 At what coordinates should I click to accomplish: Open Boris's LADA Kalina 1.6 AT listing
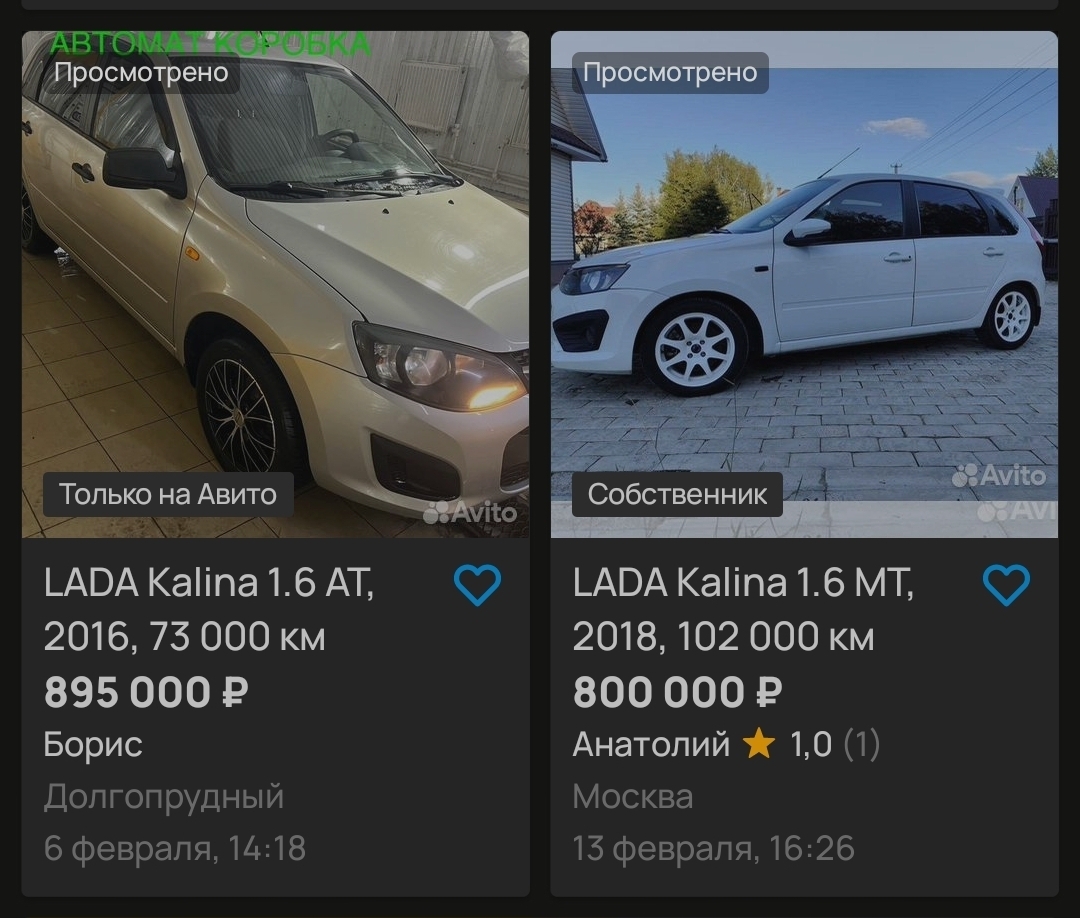[210, 609]
